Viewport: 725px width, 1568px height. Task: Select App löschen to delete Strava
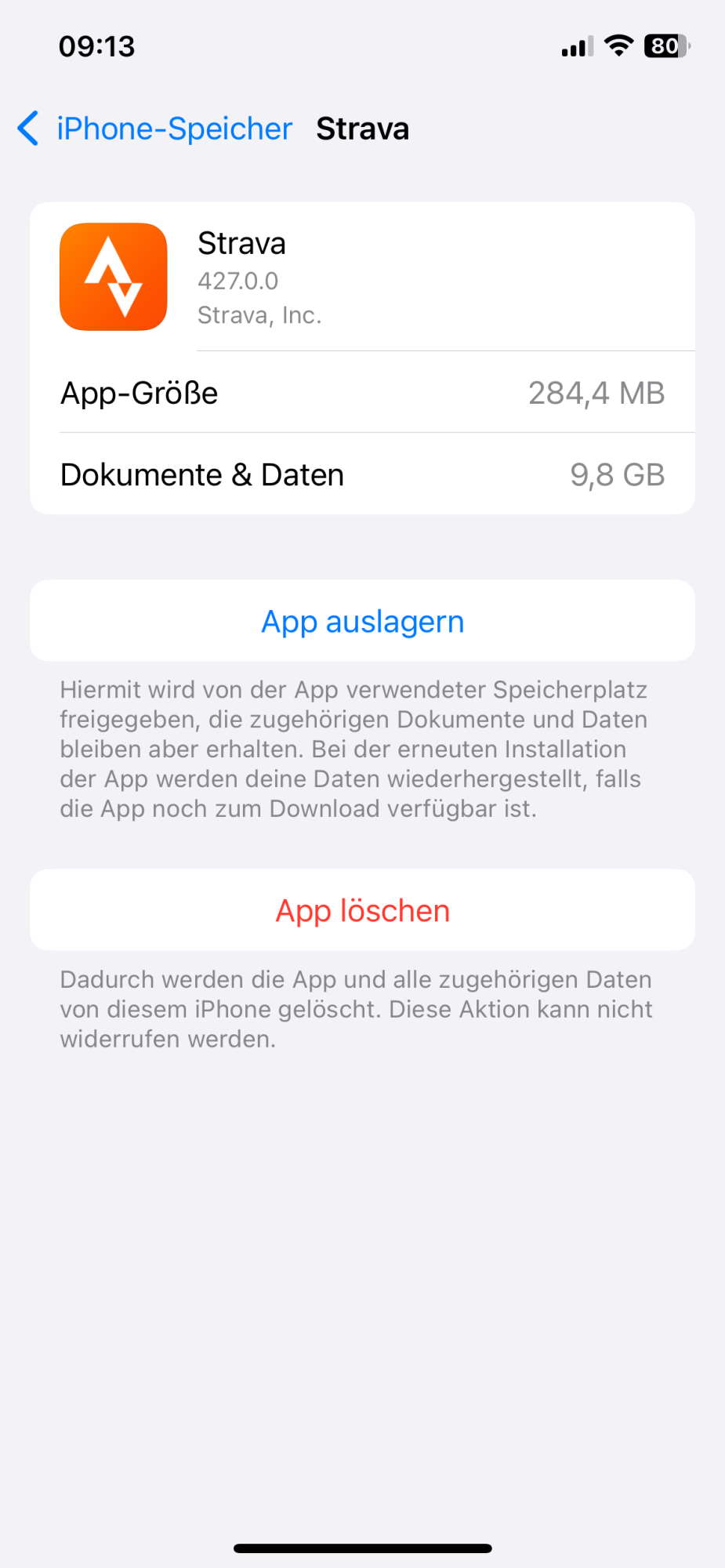pyautogui.click(x=362, y=910)
